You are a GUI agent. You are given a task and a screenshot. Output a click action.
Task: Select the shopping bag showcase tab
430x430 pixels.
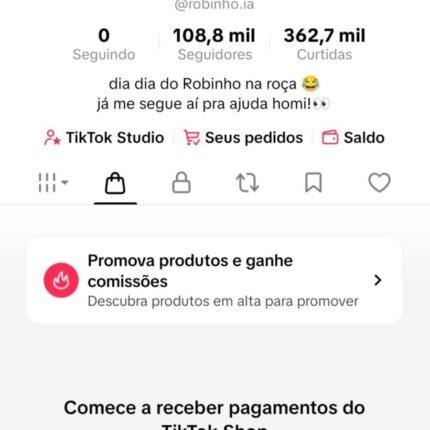(115, 183)
